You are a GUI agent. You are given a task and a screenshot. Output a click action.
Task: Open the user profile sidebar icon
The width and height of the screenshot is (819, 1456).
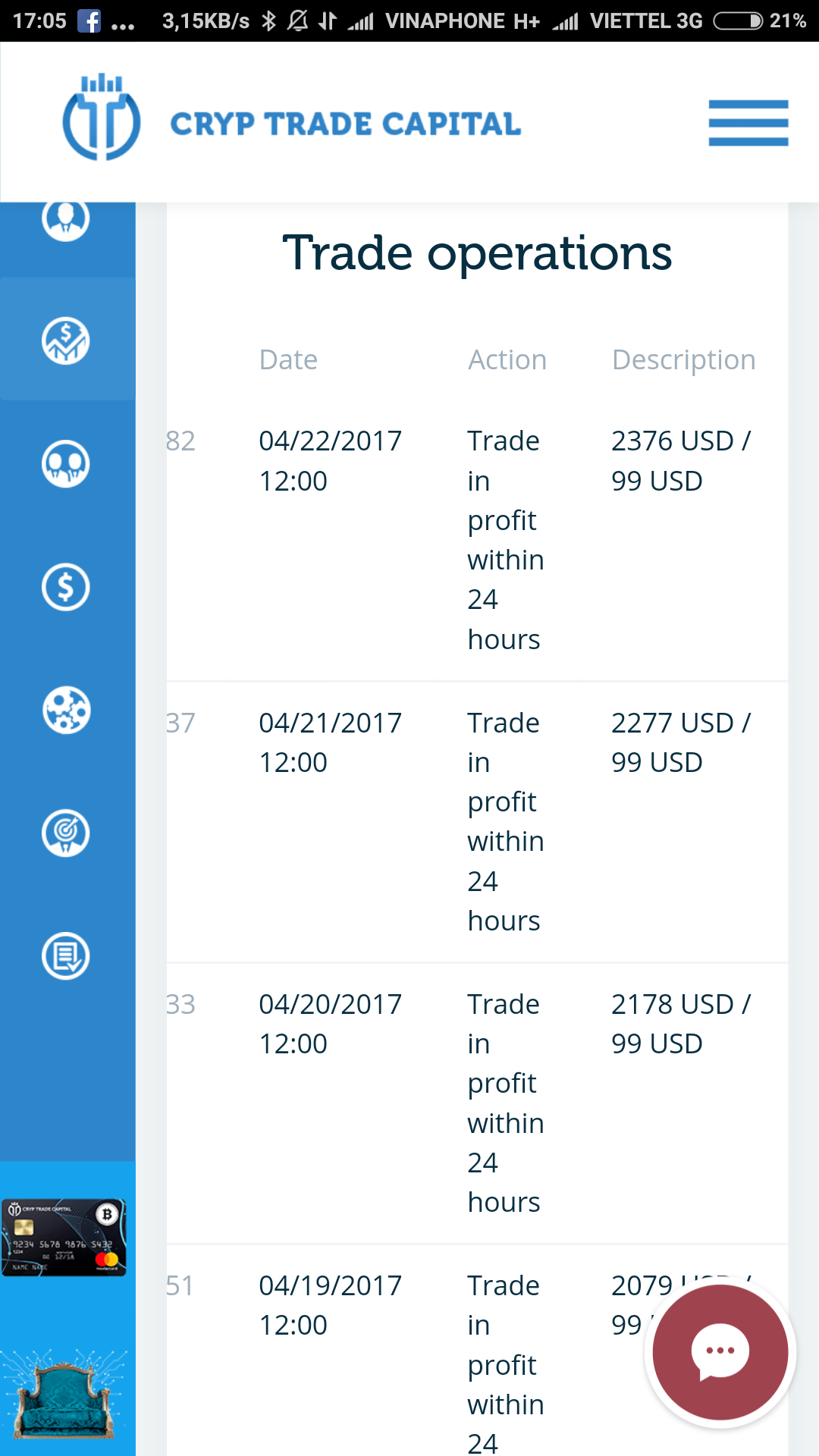pos(66,219)
